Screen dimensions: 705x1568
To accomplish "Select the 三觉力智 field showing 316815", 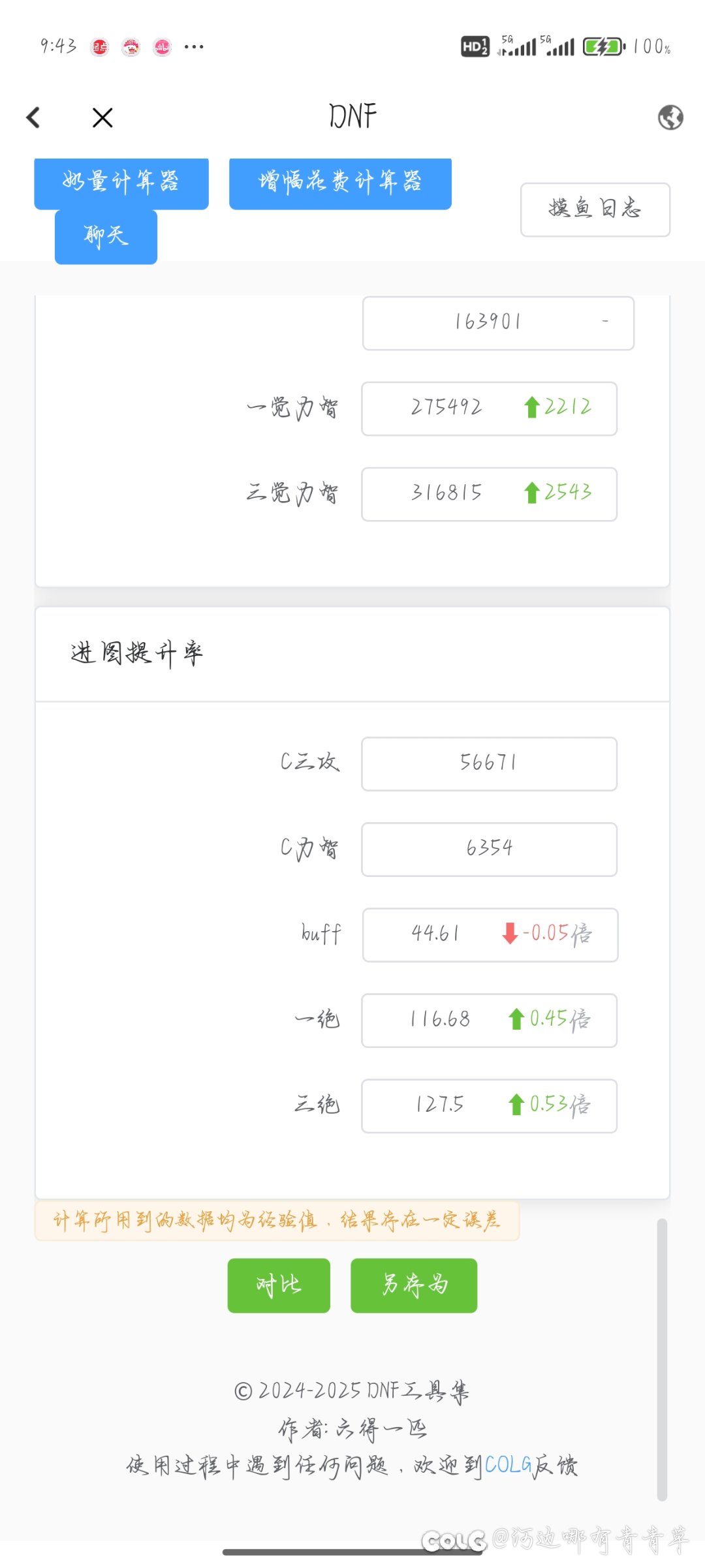I will coord(490,494).
